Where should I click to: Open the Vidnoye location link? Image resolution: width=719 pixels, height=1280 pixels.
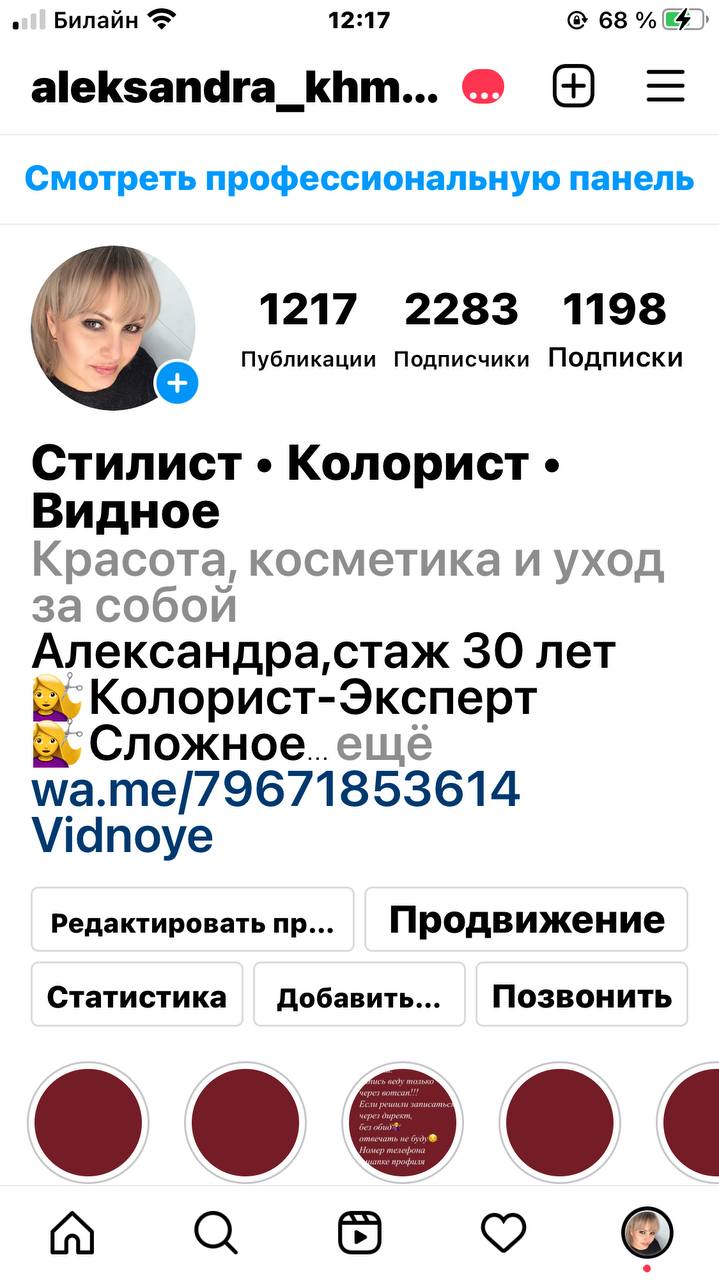(123, 835)
